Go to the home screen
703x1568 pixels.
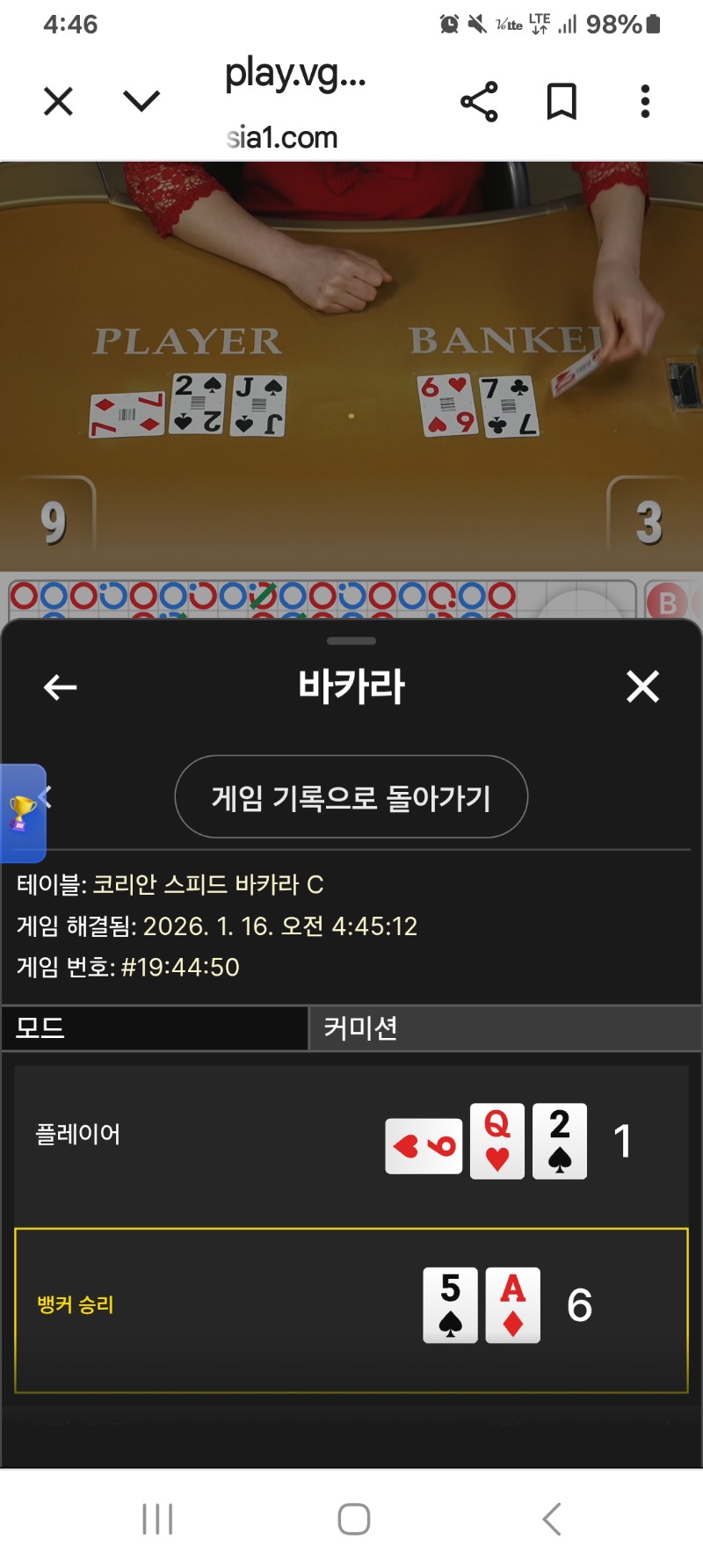[x=353, y=1519]
